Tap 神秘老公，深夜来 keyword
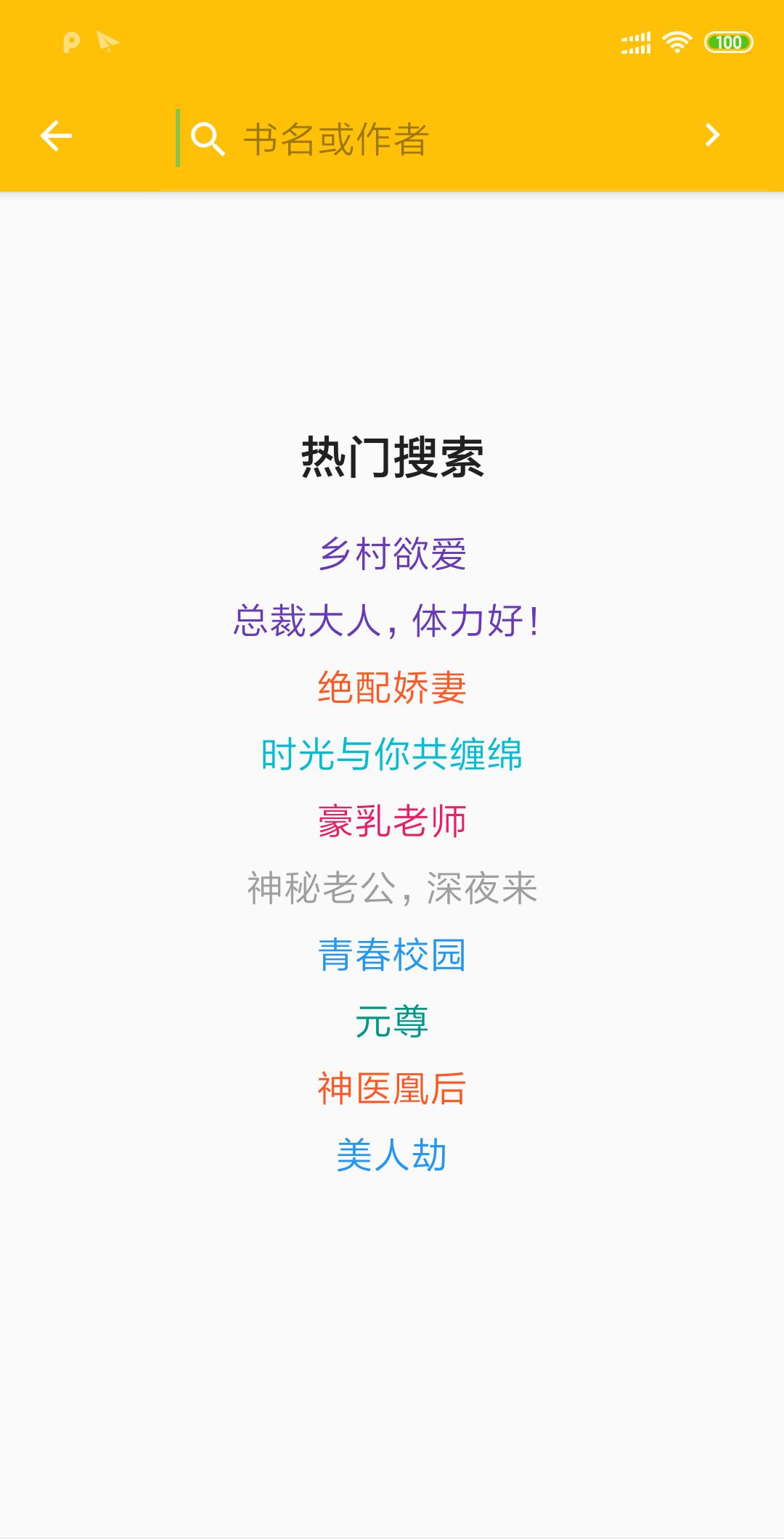The width and height of the screenshot is (784, 1540). click(x=392, y=887)
